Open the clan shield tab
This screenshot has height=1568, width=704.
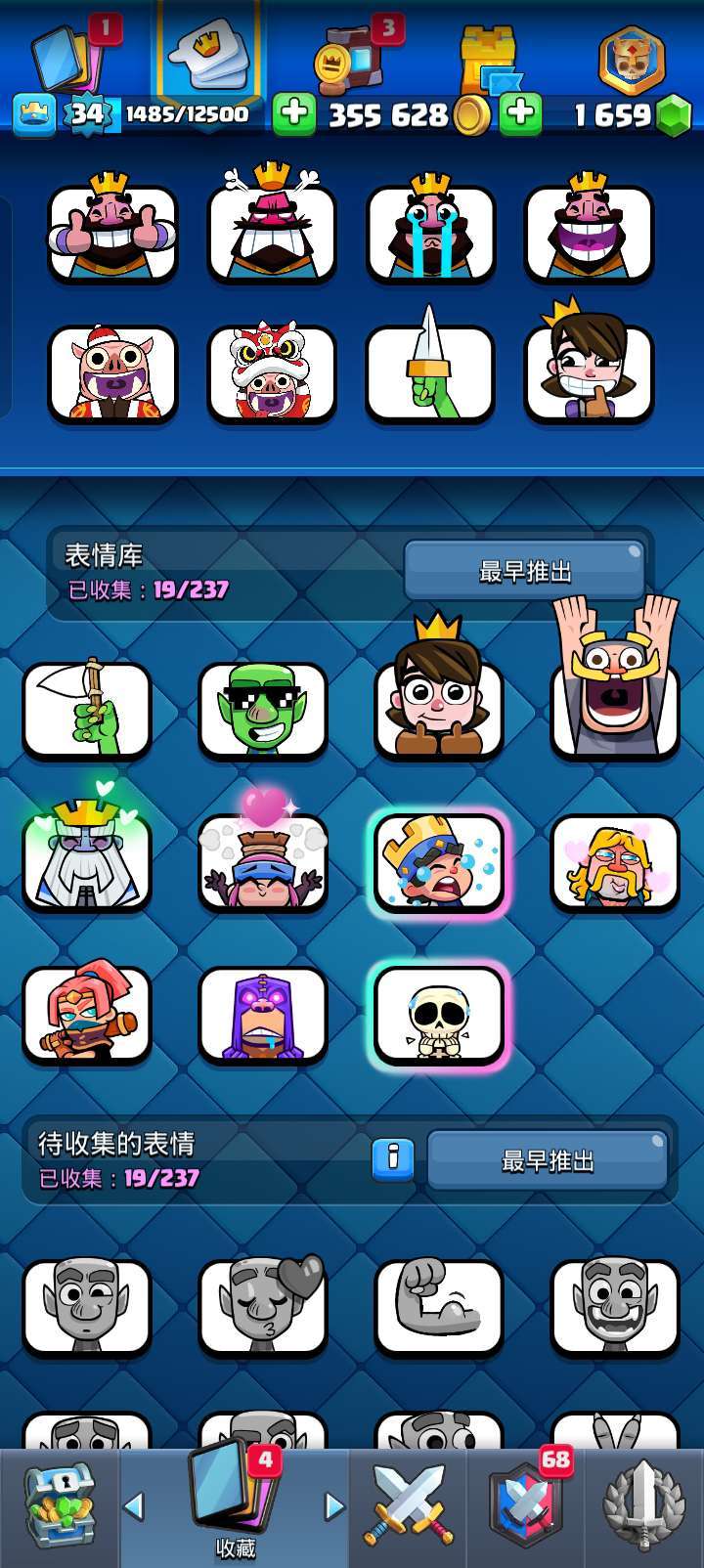click(526, 1507)
